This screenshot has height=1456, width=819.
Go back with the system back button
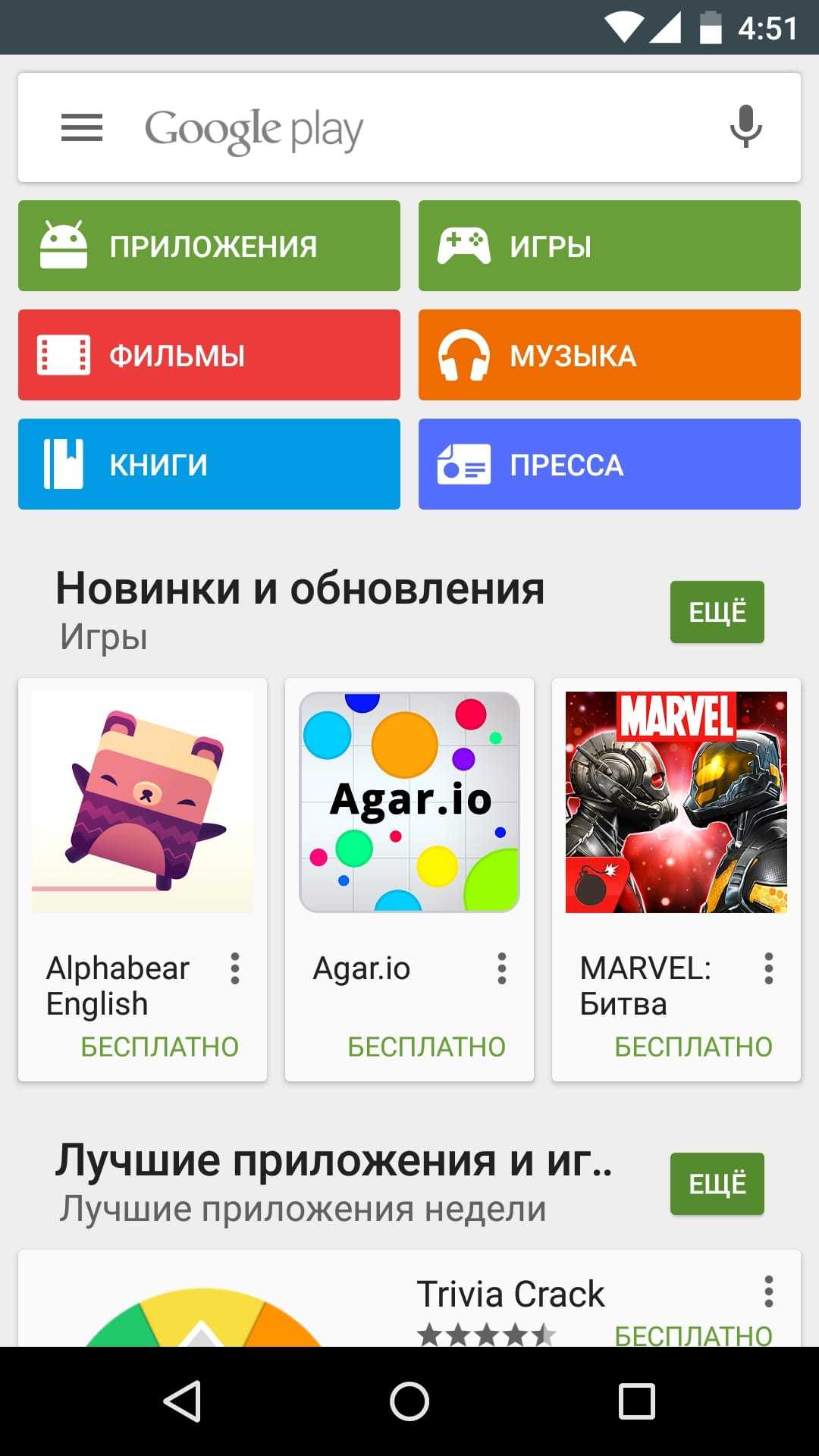[182, 1401]
